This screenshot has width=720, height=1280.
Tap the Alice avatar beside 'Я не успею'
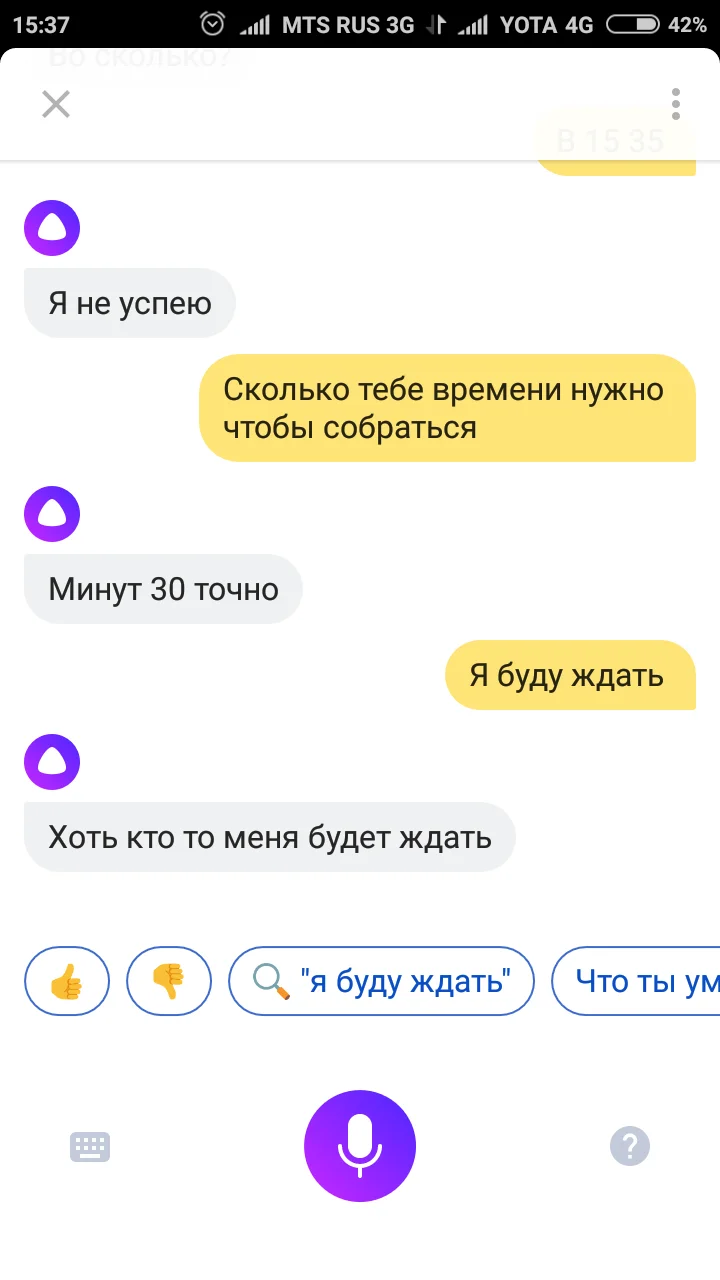[51, 227]
